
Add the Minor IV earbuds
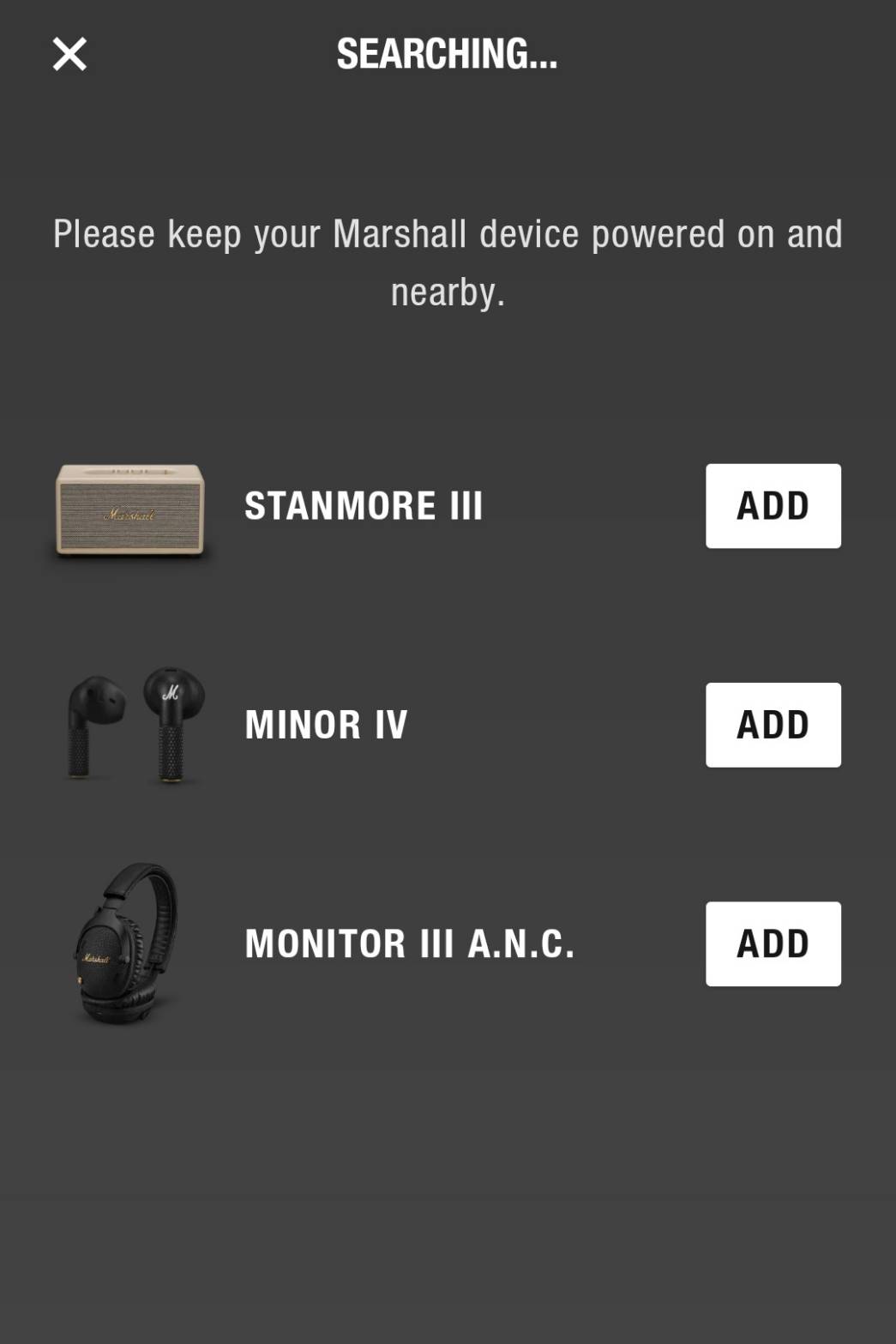coord(773,725)
